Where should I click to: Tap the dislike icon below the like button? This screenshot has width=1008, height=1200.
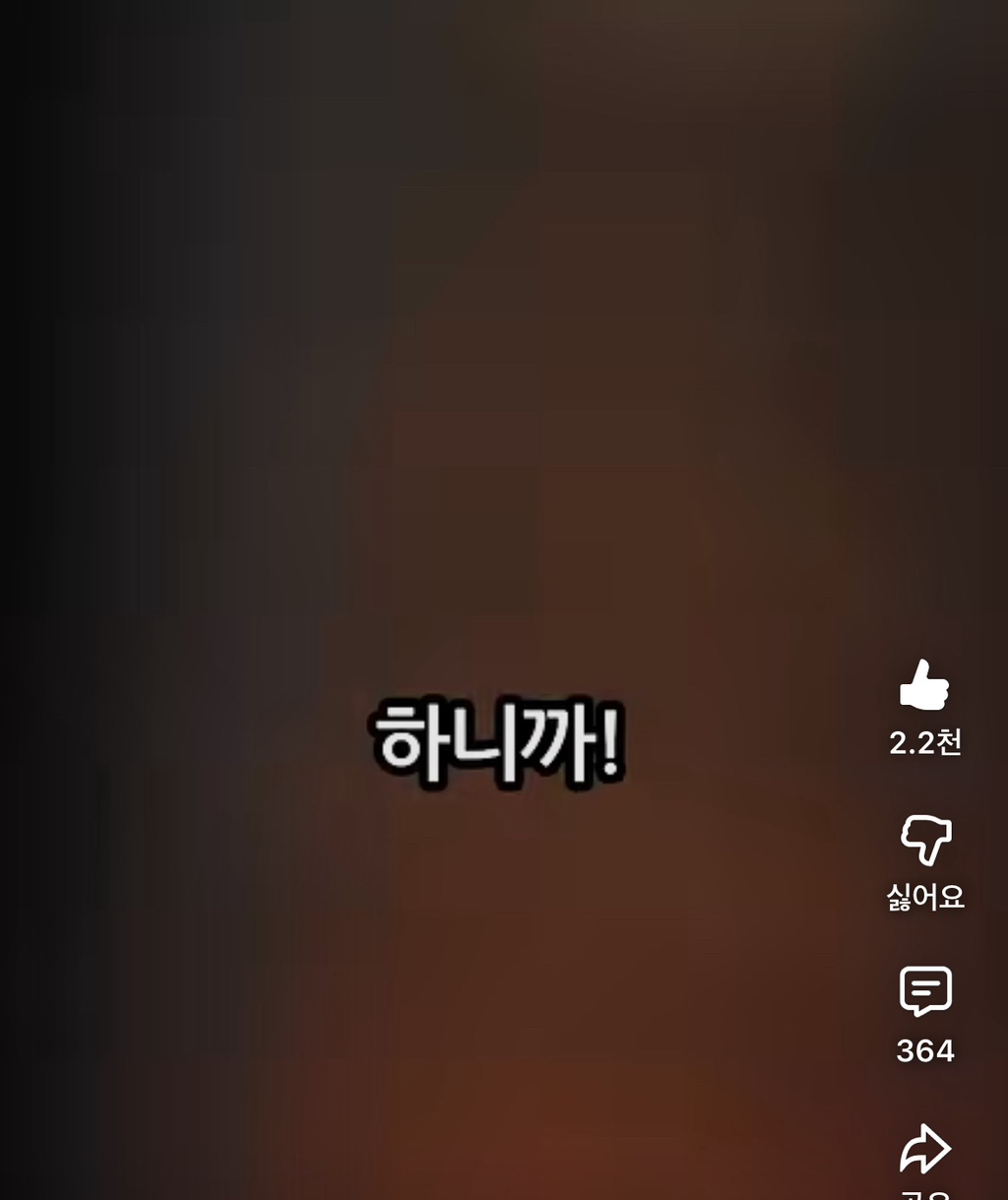click(x=923, y=841)
